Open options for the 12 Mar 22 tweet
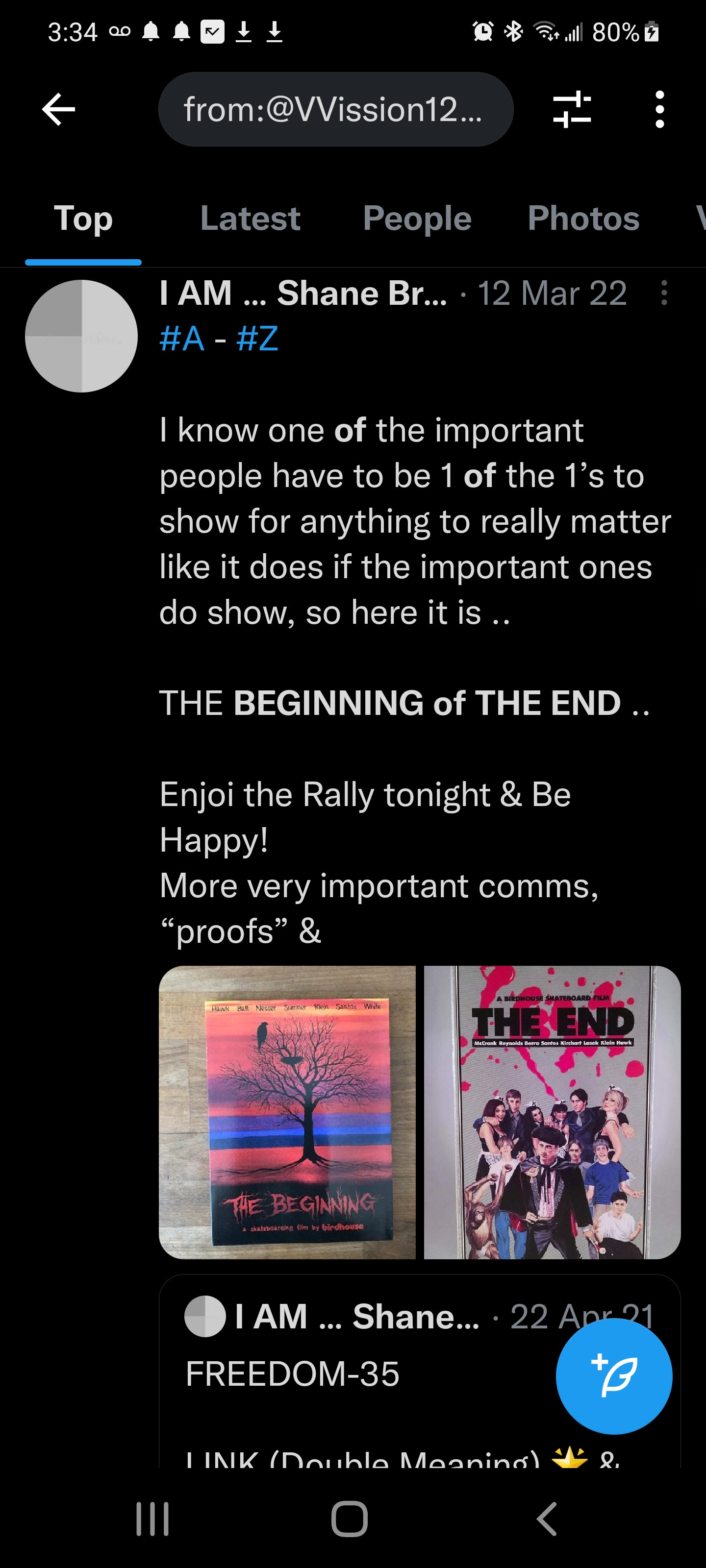 point(663,294)
